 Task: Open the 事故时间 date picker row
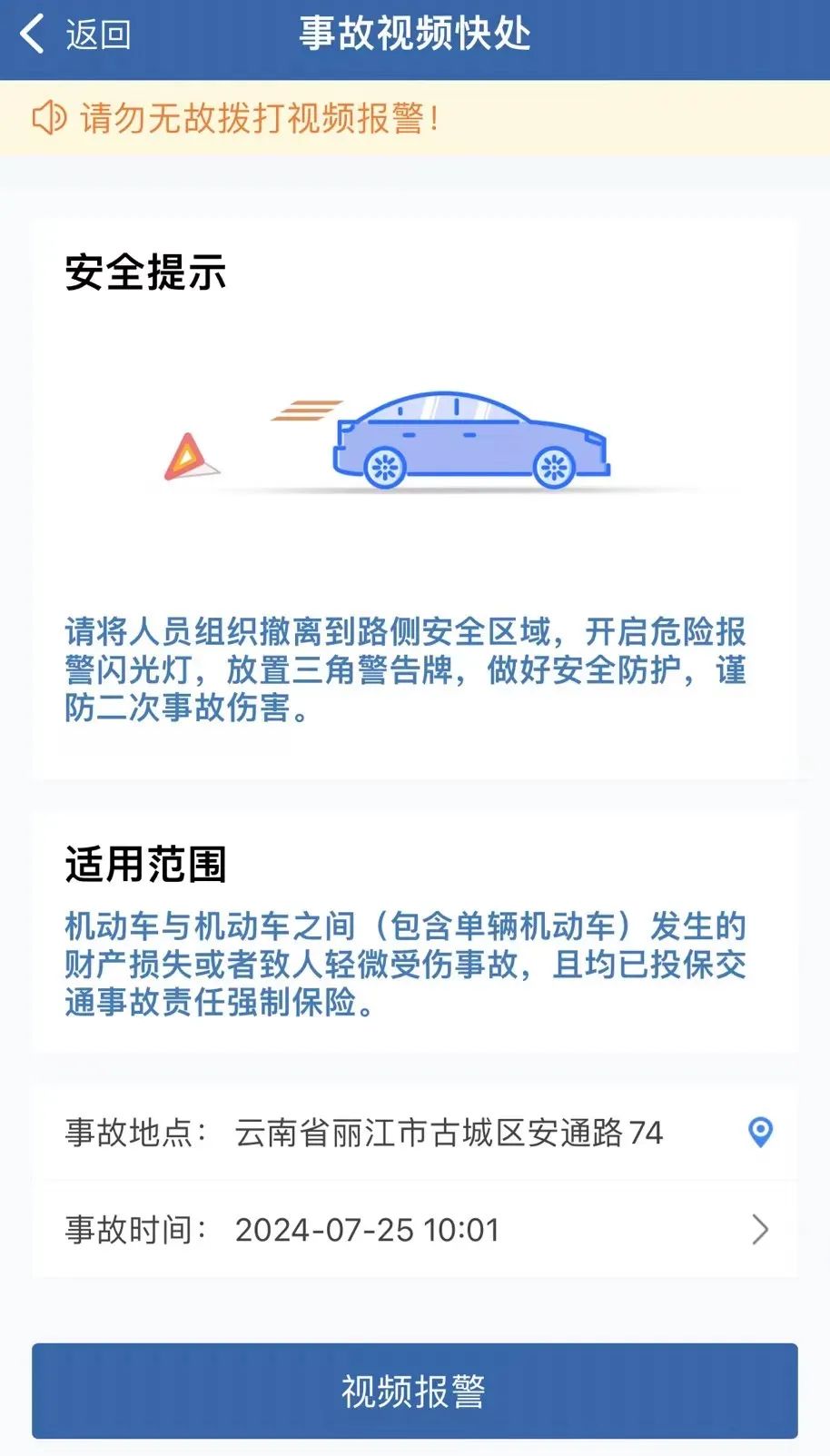(x=415, y=1230)
